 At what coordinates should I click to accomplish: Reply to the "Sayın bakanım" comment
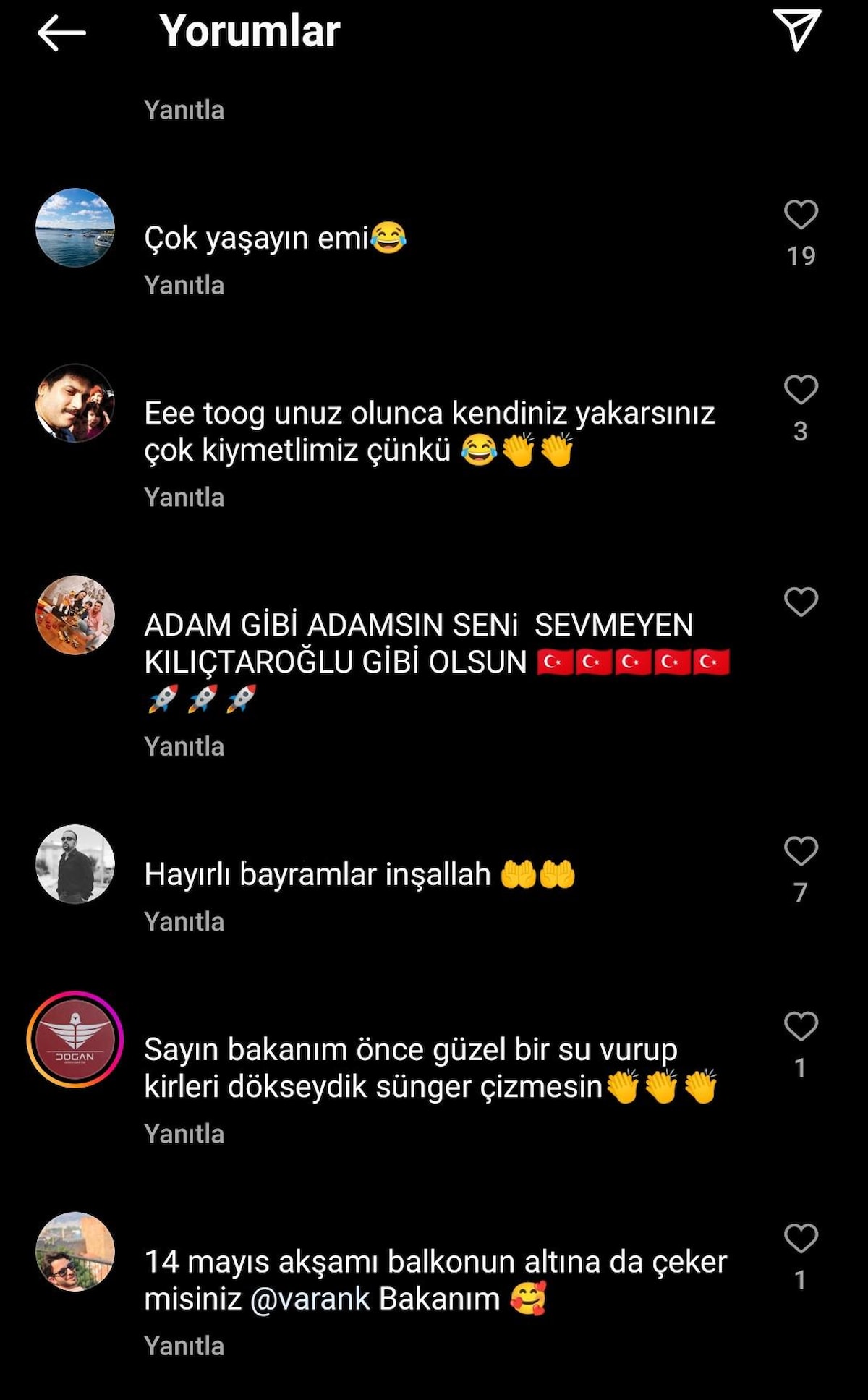(184, 1134)
